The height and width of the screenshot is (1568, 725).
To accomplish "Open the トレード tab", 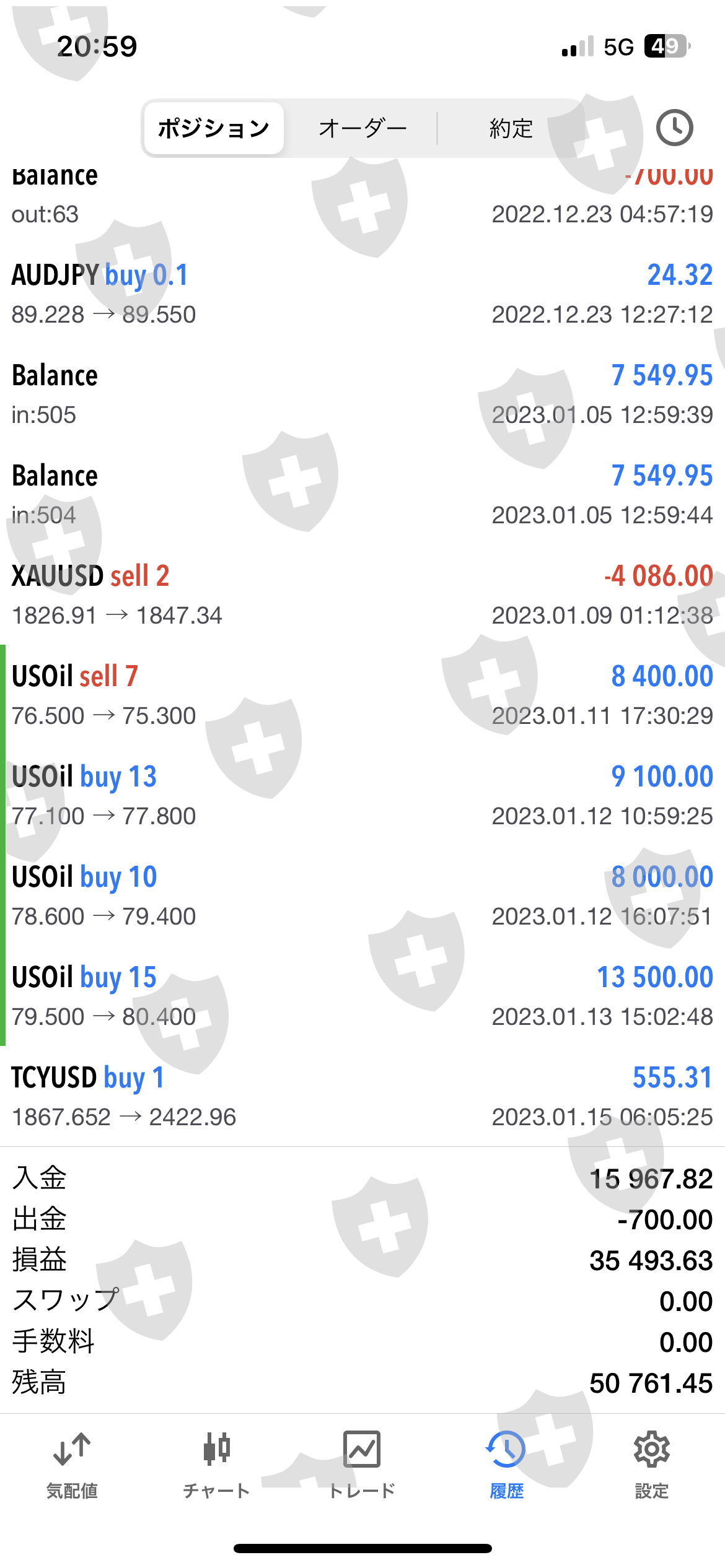I will coord(362,1465).
